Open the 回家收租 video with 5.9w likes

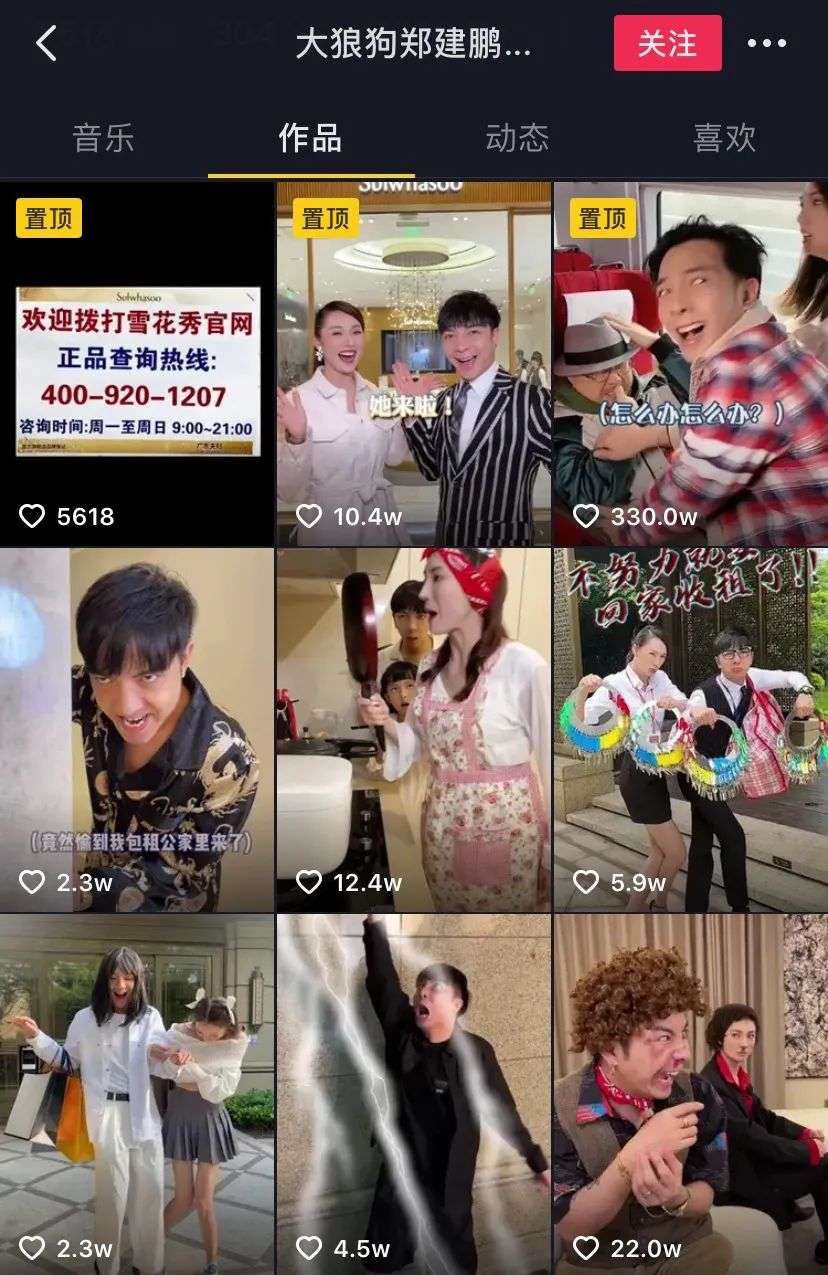(690, 730)
